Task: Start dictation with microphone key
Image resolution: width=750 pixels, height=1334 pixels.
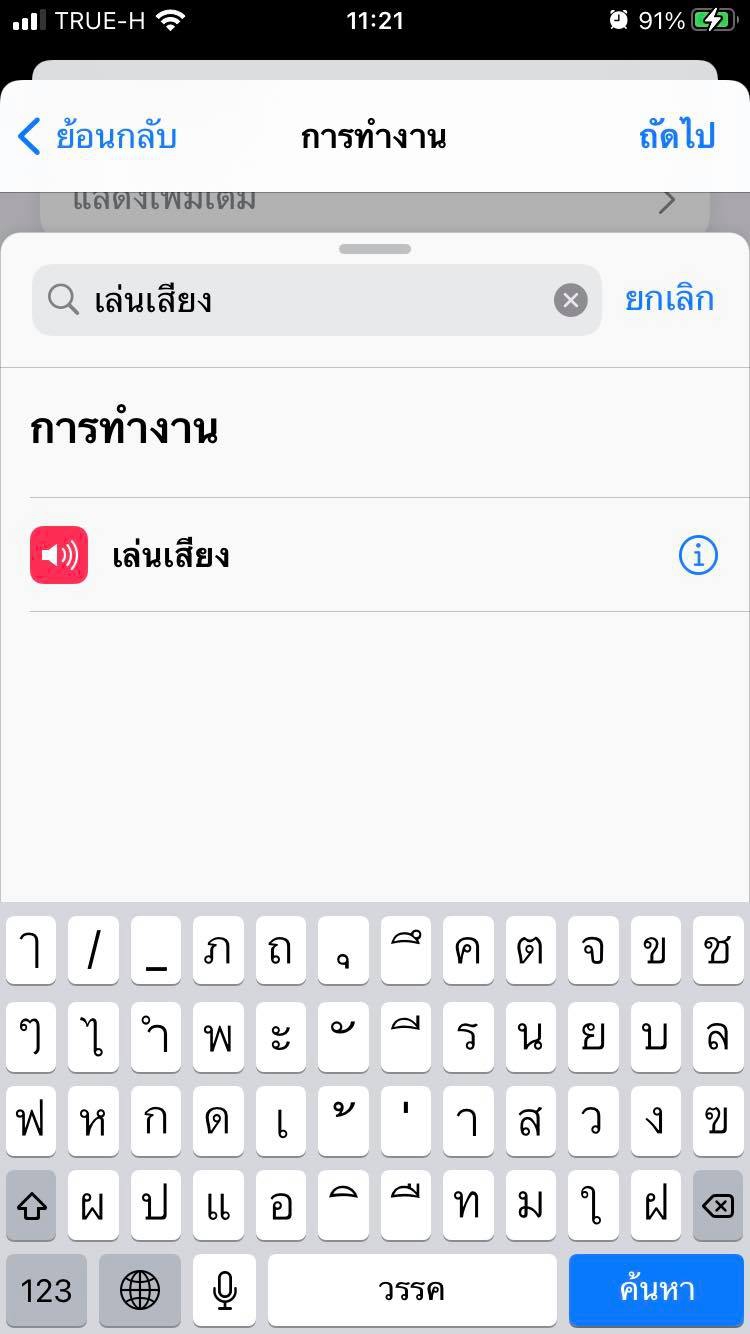Action: coord(225,1290)
